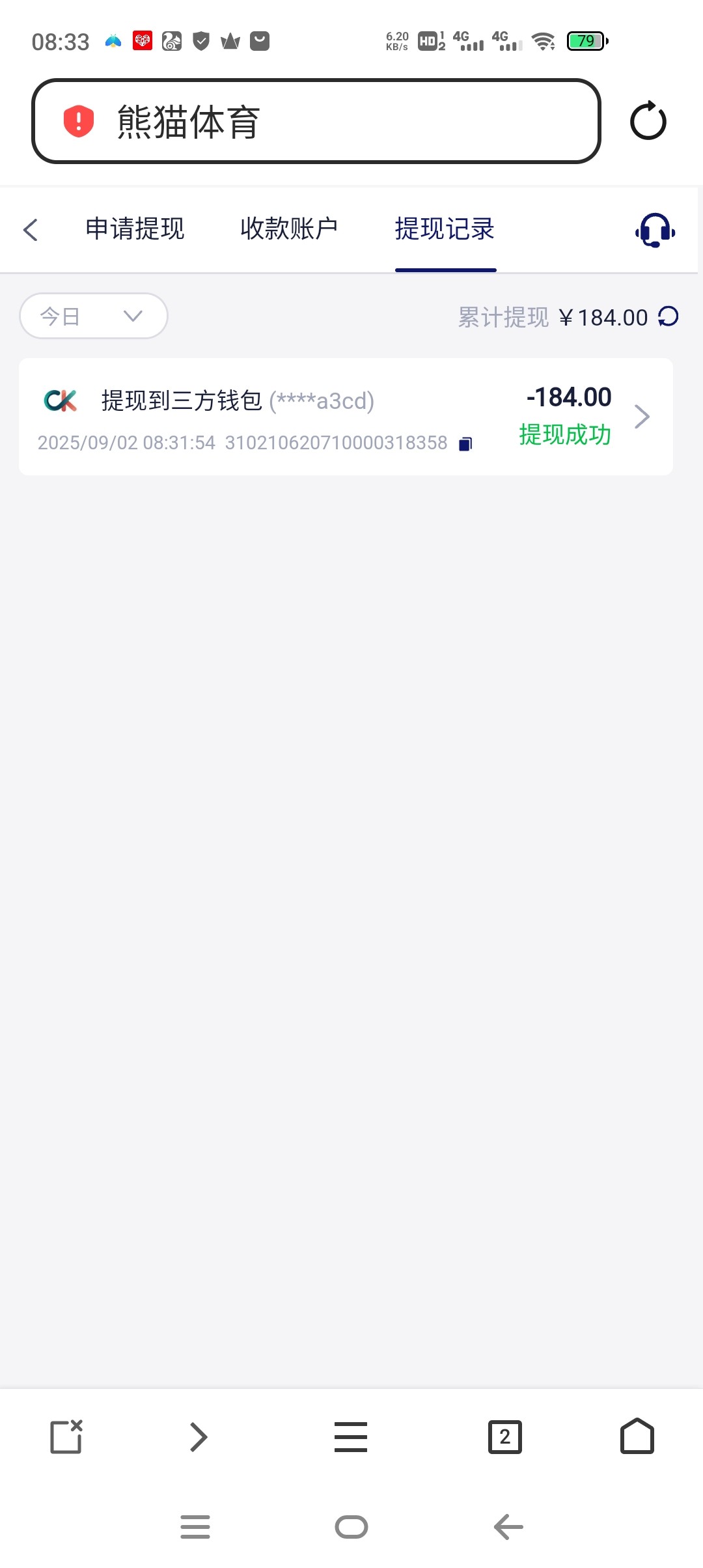Close the current browser tab
The width and height of the screenshot is (703, 1568).
66,1436
